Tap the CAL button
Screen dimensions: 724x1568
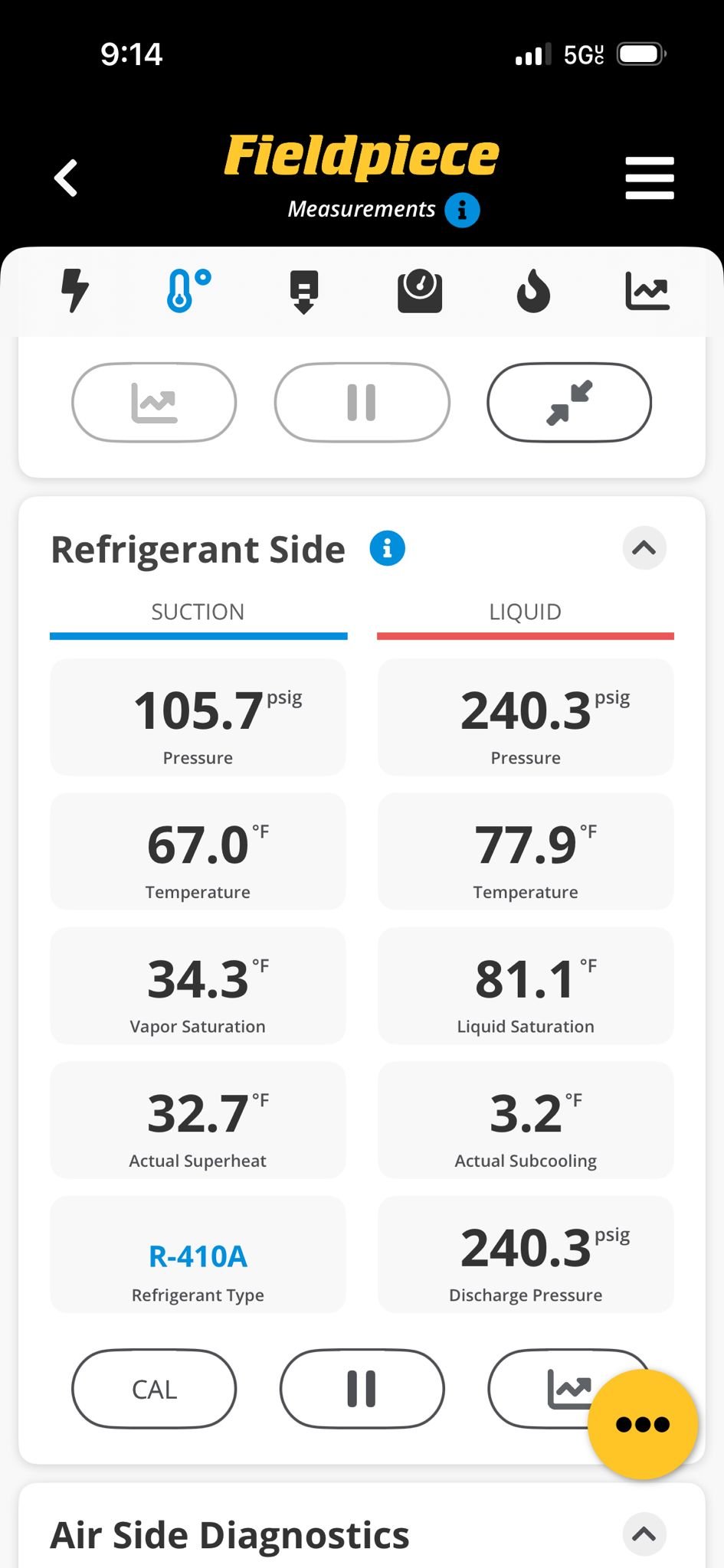[x=154, y=1389]
